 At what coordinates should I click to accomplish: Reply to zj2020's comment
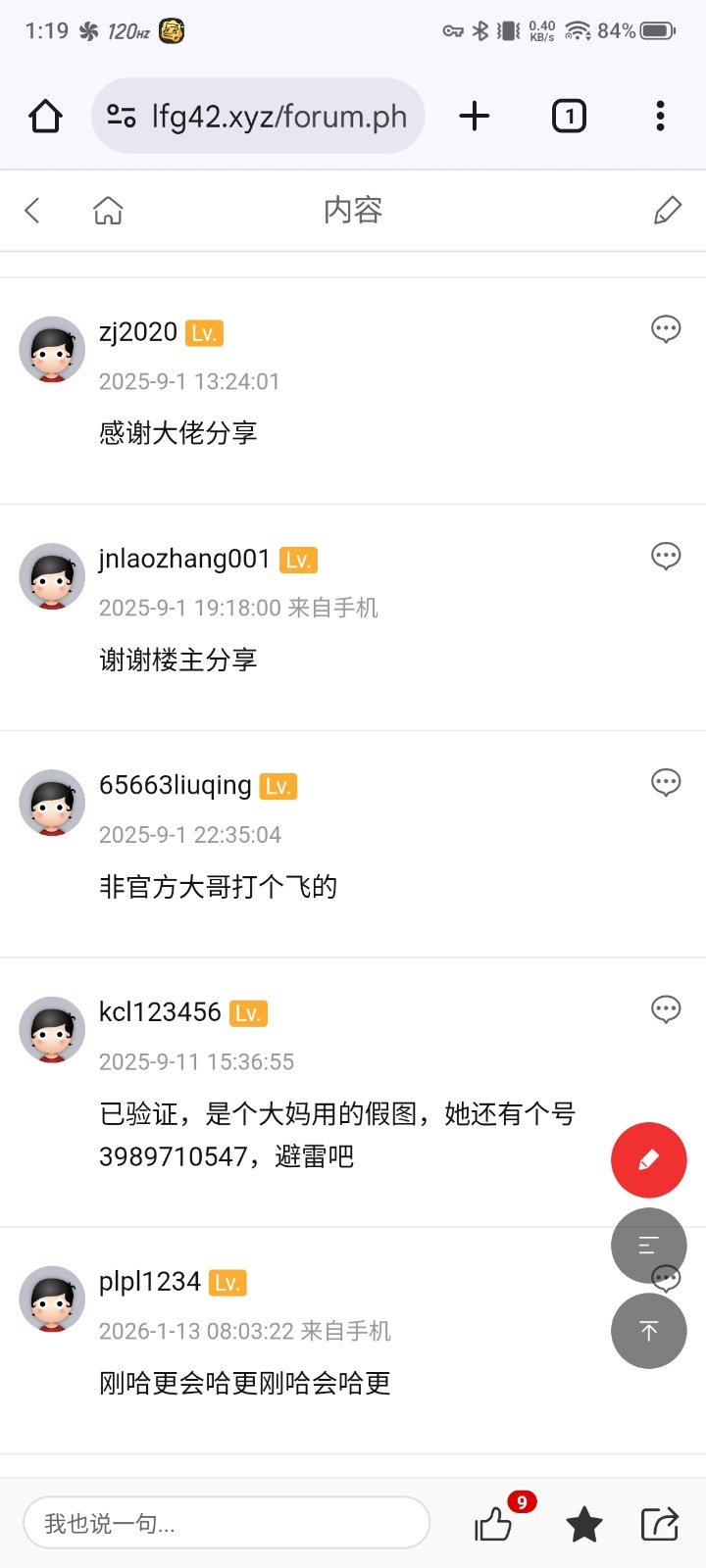666,329
